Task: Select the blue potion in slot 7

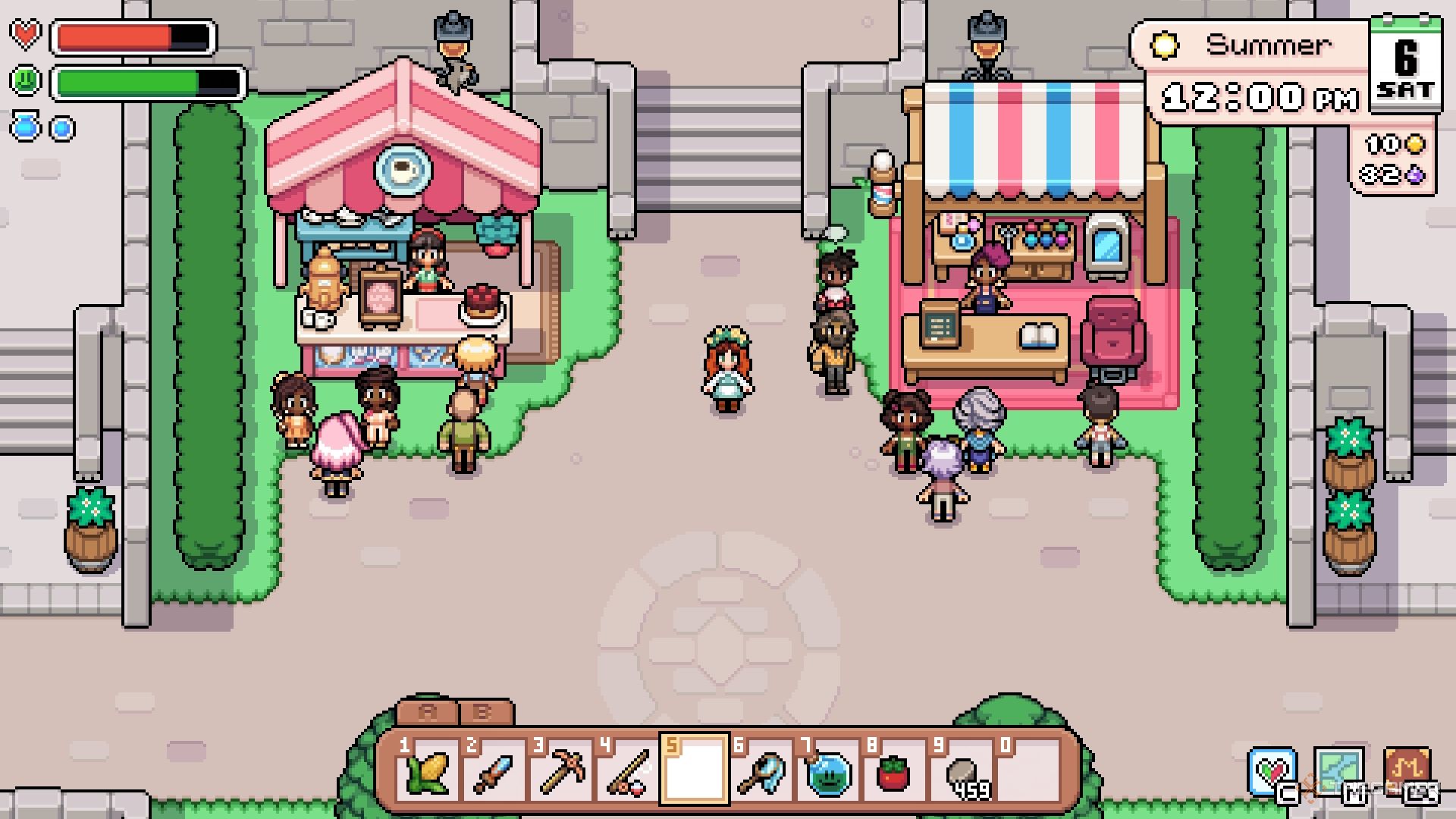Action: [x=827, y=770]
